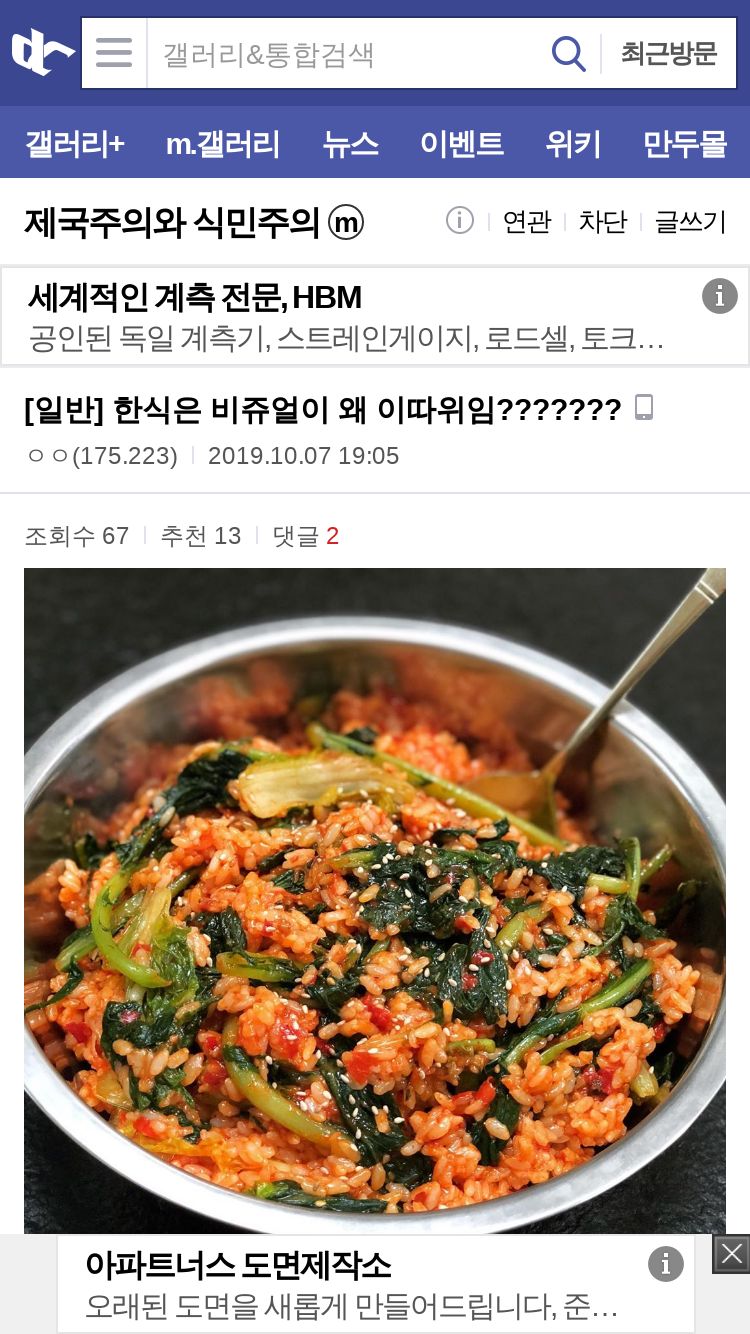Open the 아파트너스 도면제작소 ad

click(x=375, y=1284)
